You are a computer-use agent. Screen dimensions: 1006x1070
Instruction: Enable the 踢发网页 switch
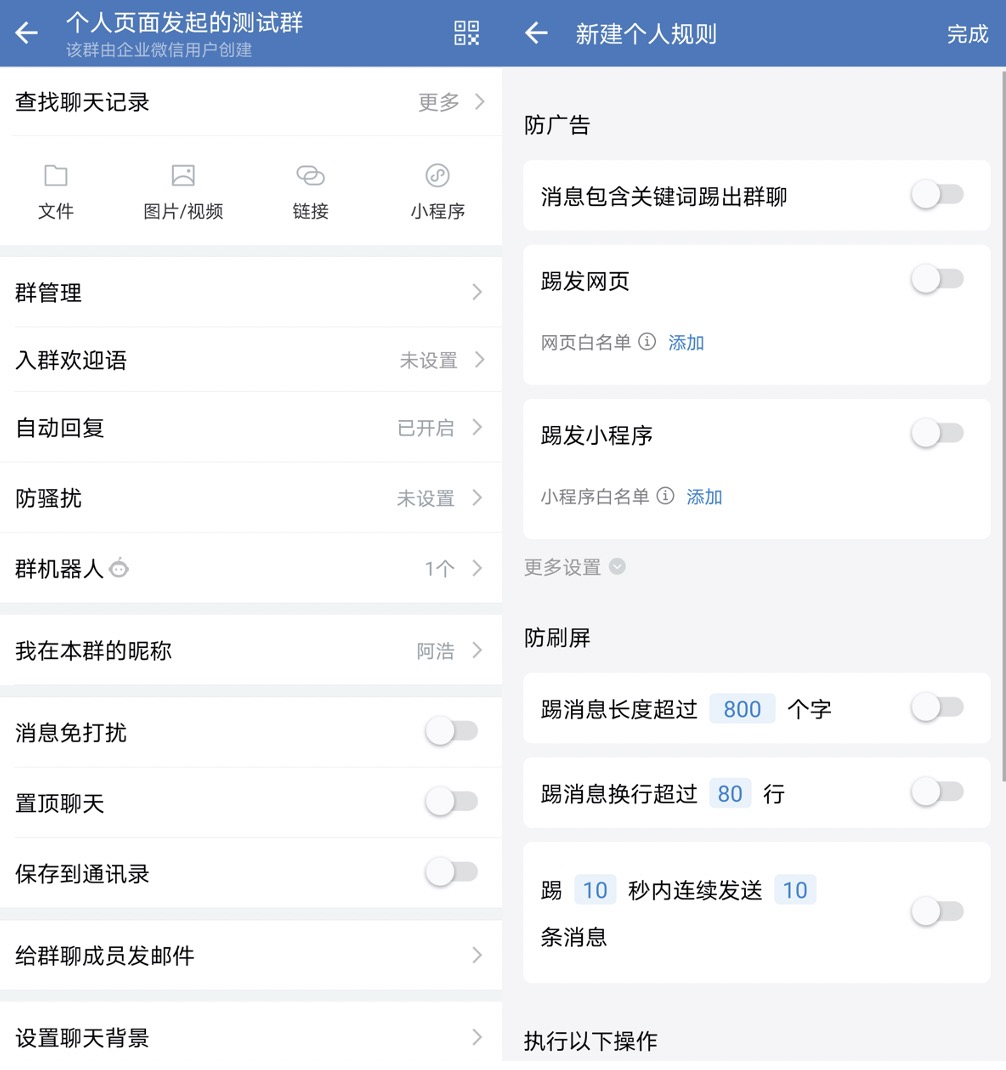pyautogui.click(x=937, y=280)
